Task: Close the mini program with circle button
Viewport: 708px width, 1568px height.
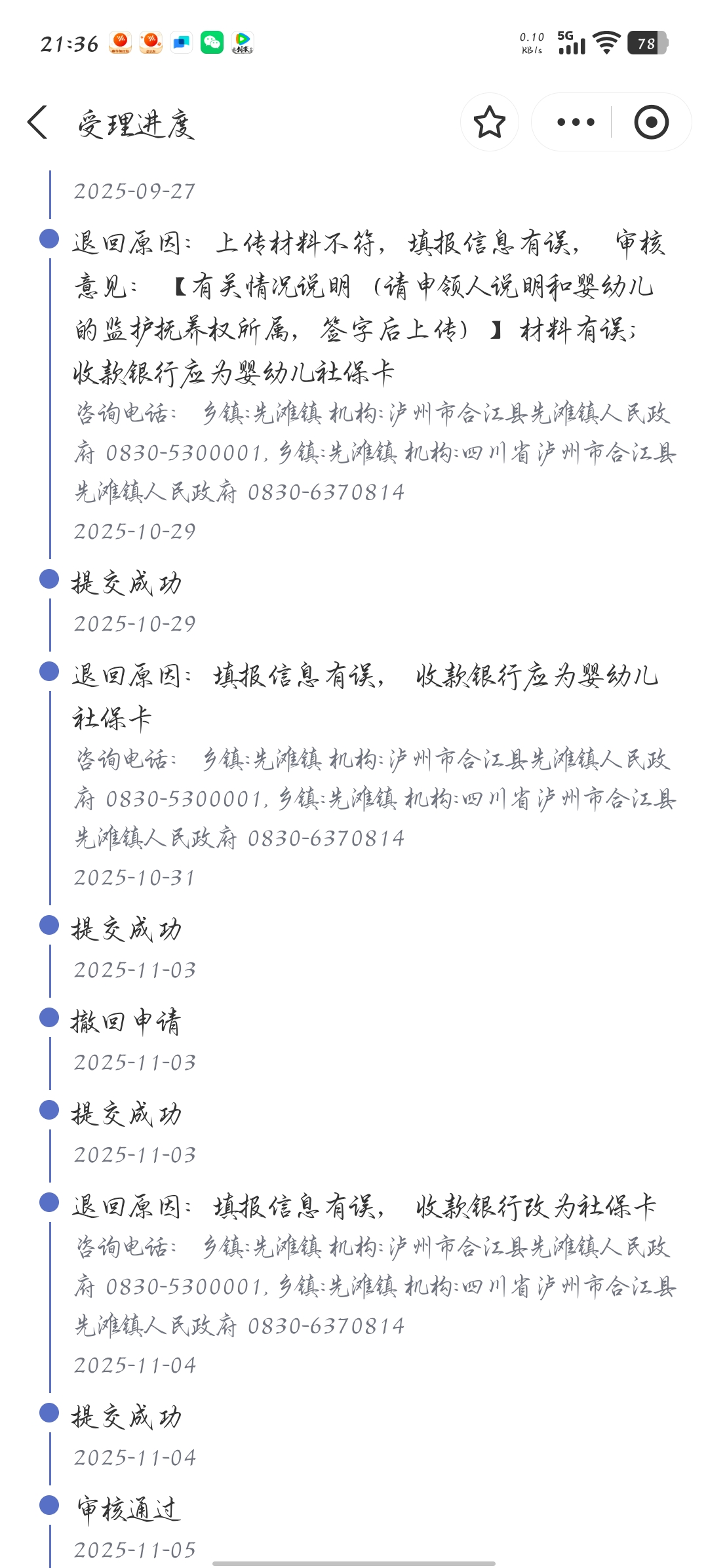Action: point(651,123)
